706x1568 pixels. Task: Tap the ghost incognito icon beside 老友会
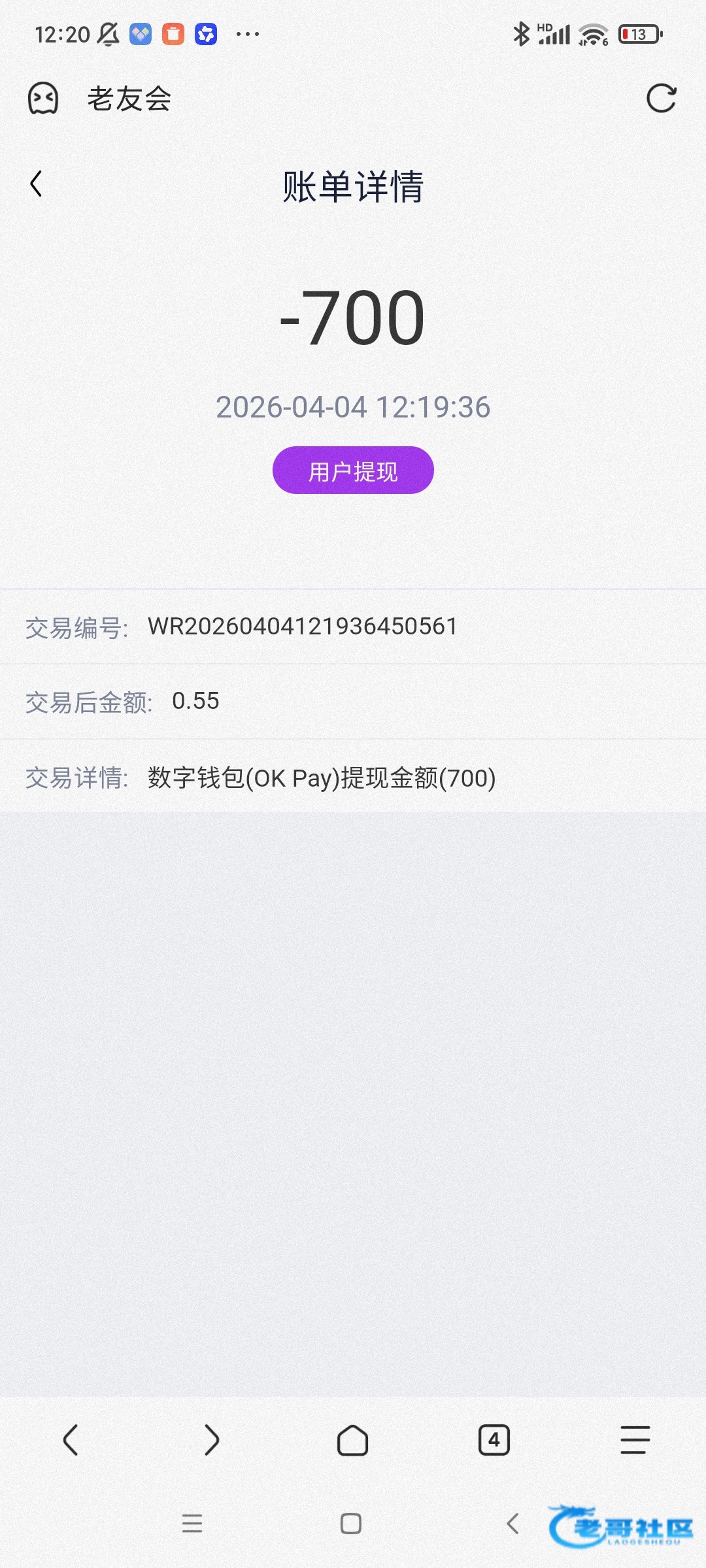pos(43,99)
